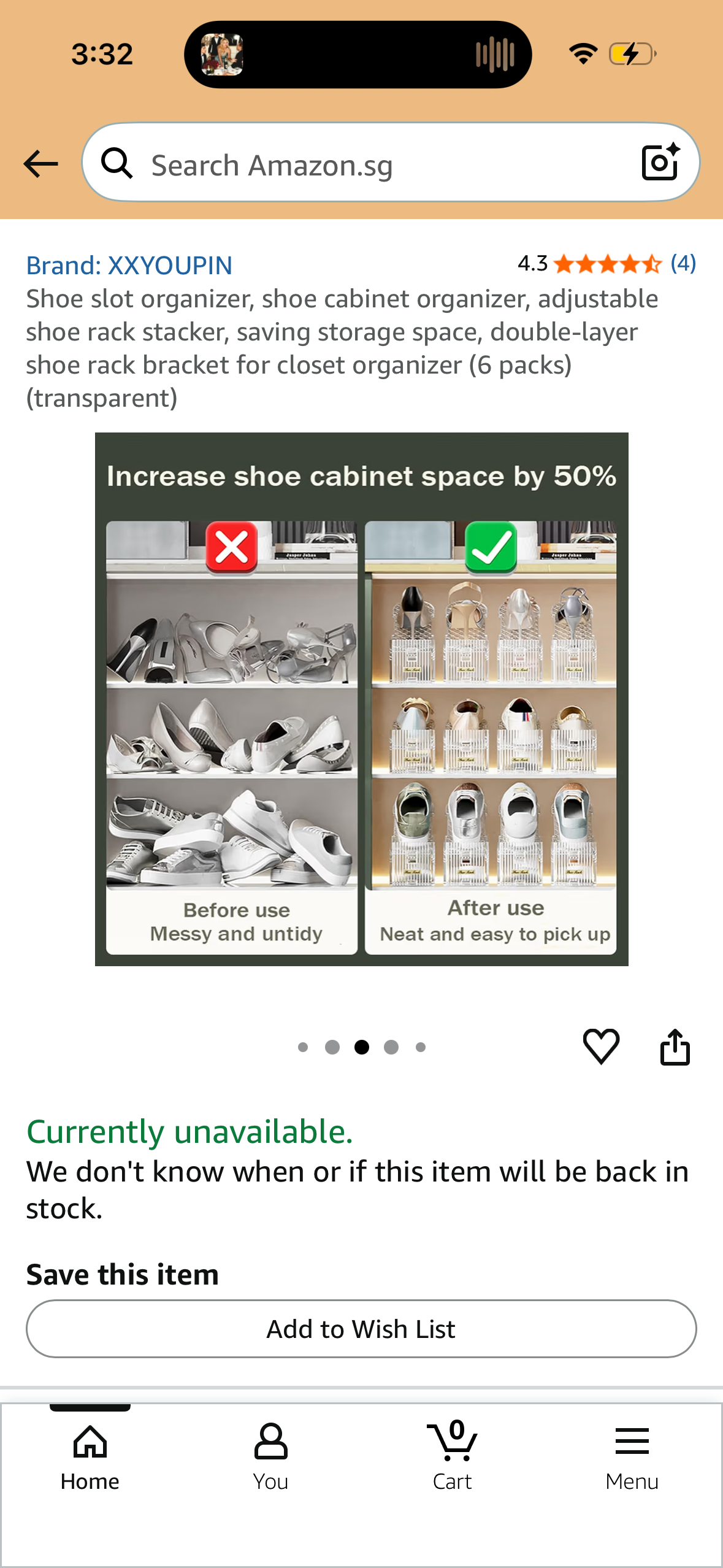723x1568 pixels.
Task: Open the XXYOUPIN brand page link
Action: 129,265
